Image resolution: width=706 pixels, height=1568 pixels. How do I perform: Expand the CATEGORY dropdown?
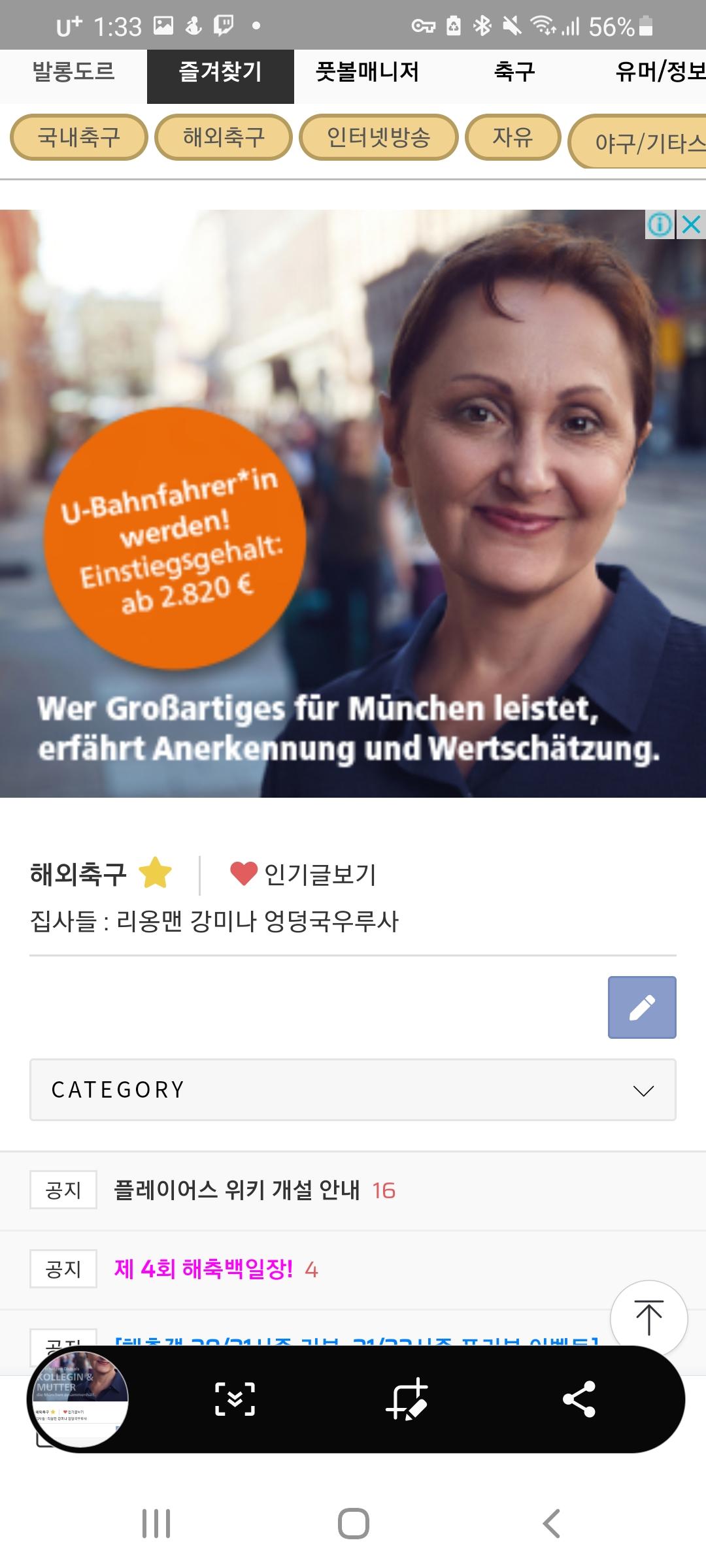point(353,1090)
